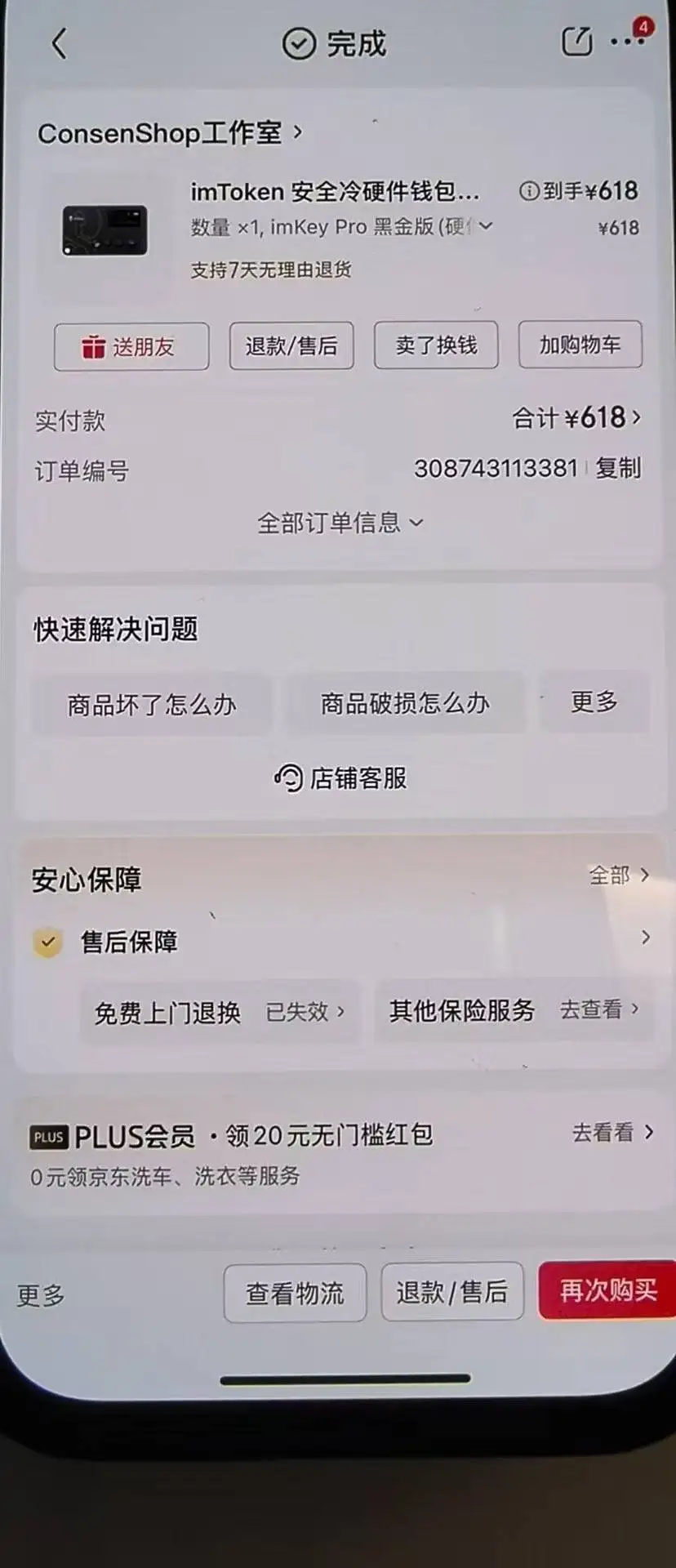Image resolution: width=676 pixels, height=1568 pixels.
Task: Click 去看看 next to PLUS会员 offer
Action: coord(603,1132)
